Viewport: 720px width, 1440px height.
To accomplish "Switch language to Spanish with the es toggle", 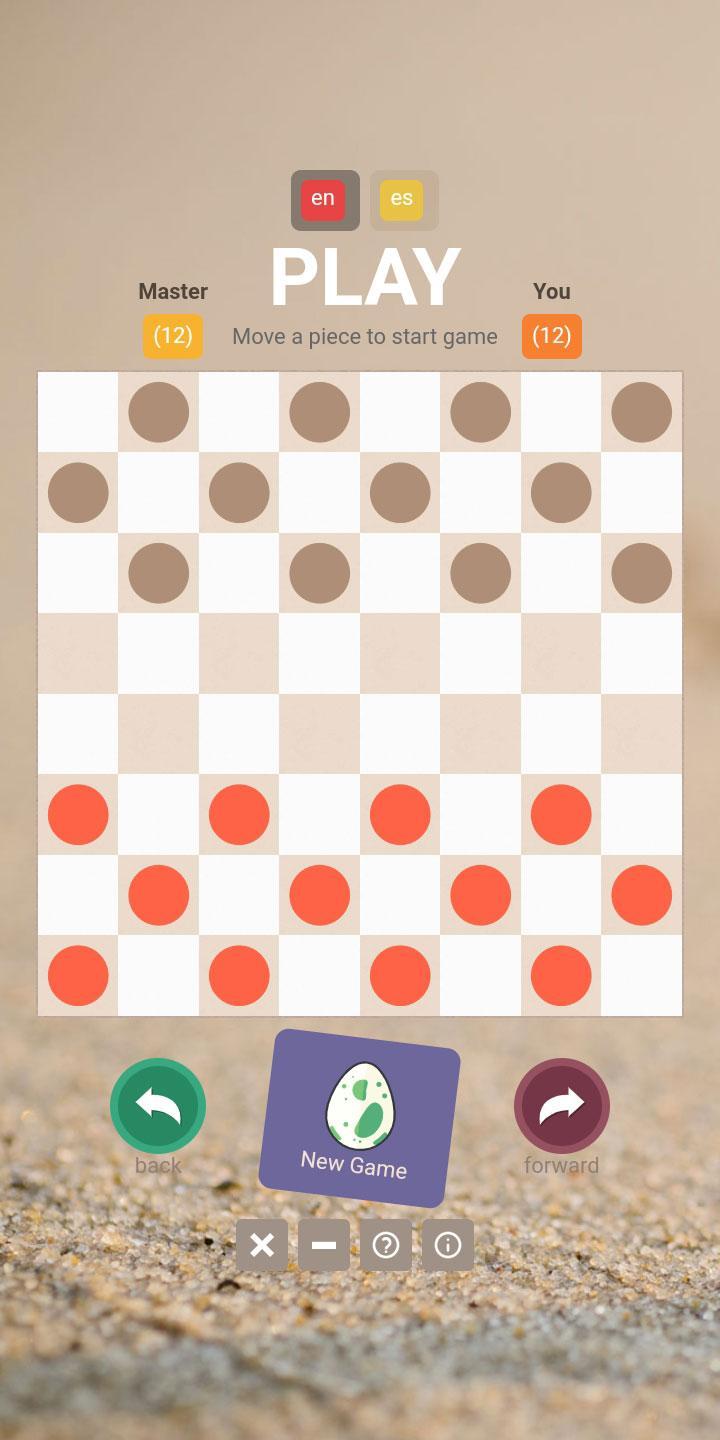I will [x=403, y=199].
